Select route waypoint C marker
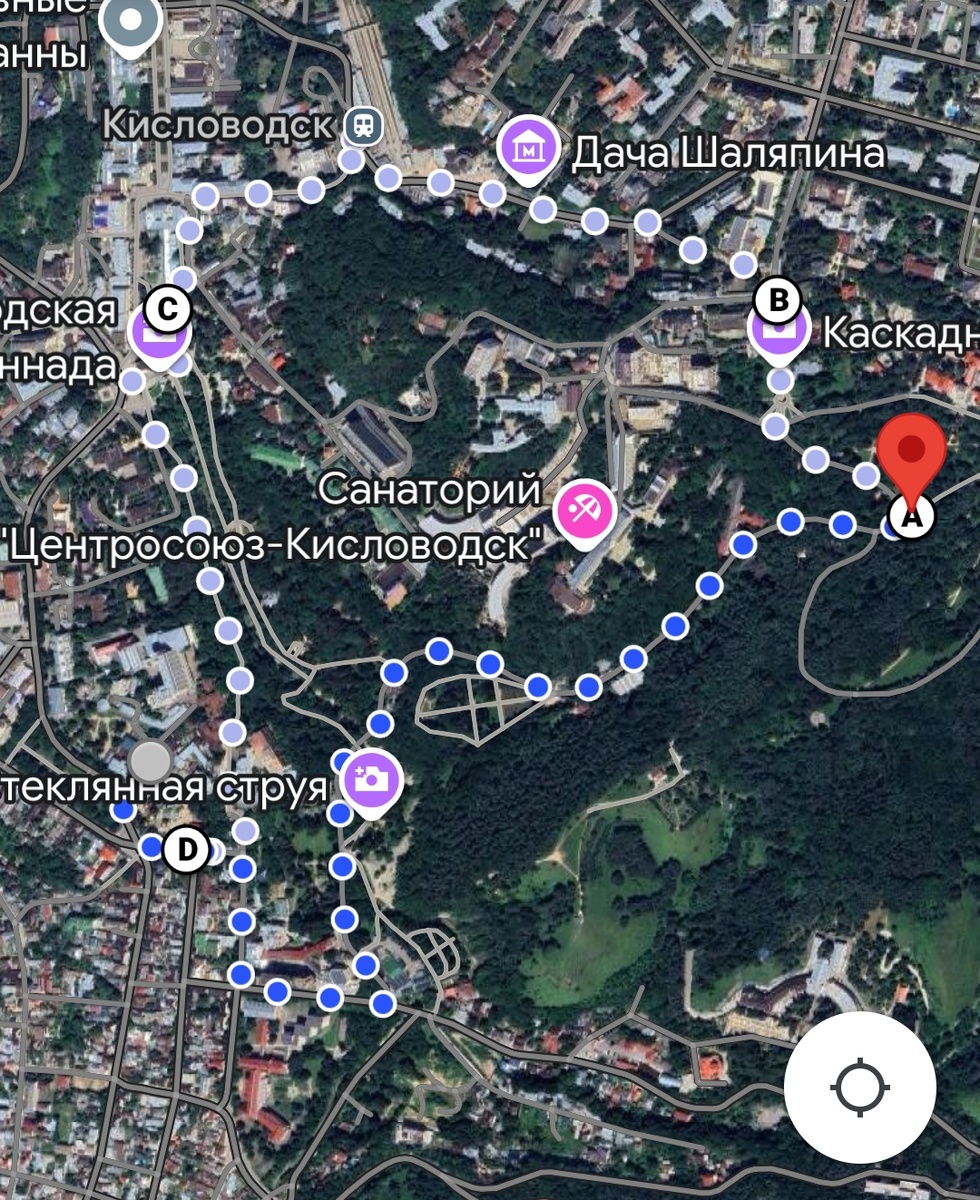Image resolution: width=980 pixels, height=1200 pixels. (167, 309)
